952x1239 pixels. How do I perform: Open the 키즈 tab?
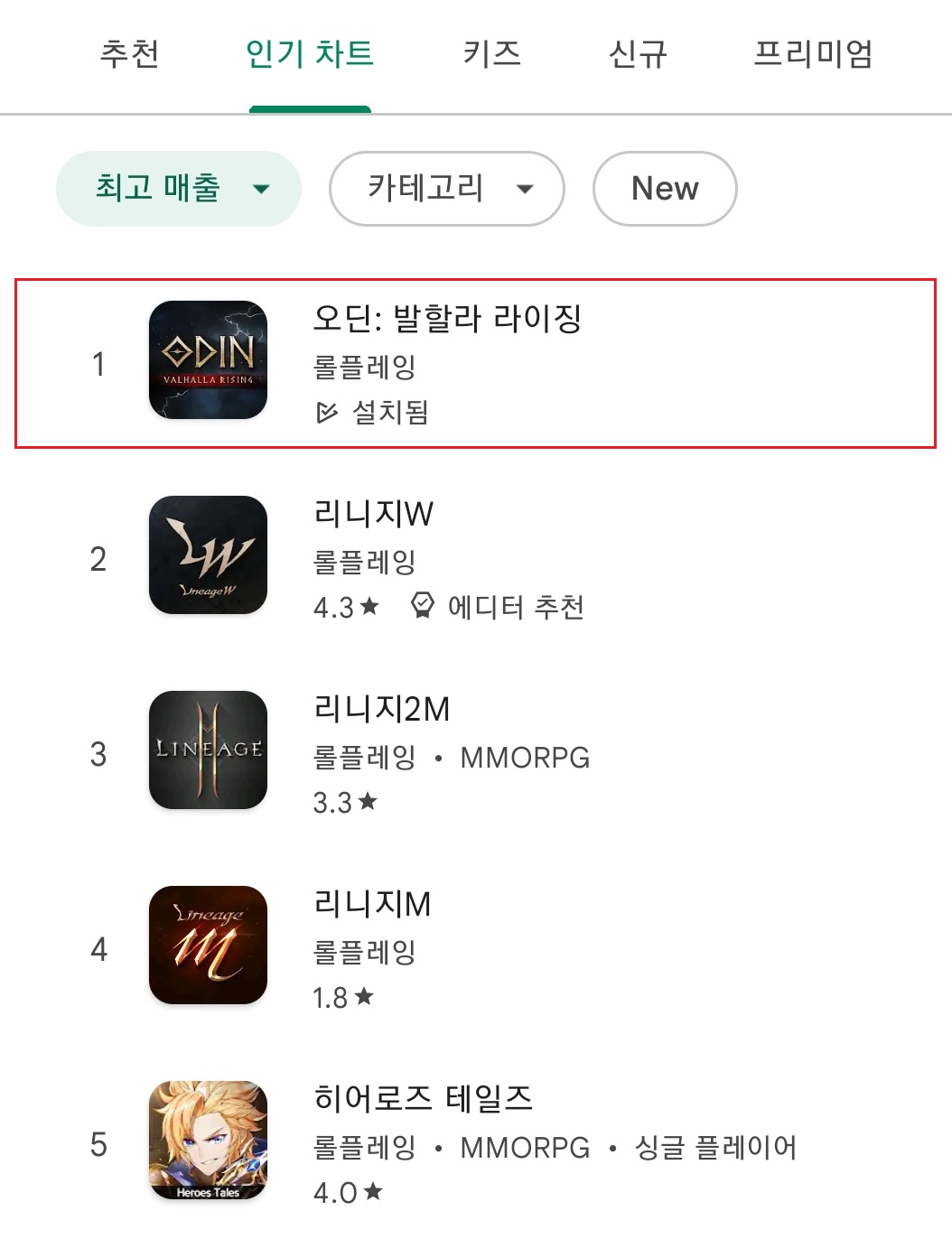tap(492, 54)
